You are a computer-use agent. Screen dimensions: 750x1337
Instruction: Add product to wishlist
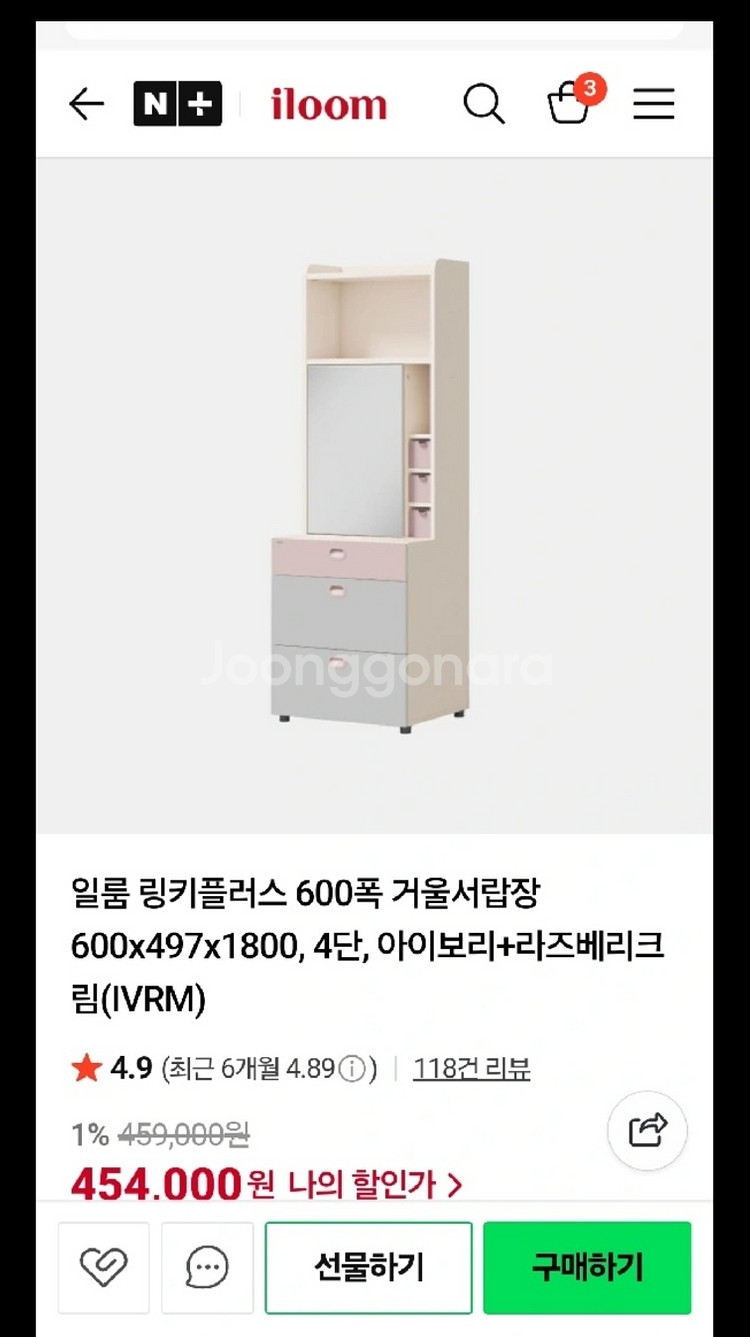pyautogui.click(x=103, y=1267)
